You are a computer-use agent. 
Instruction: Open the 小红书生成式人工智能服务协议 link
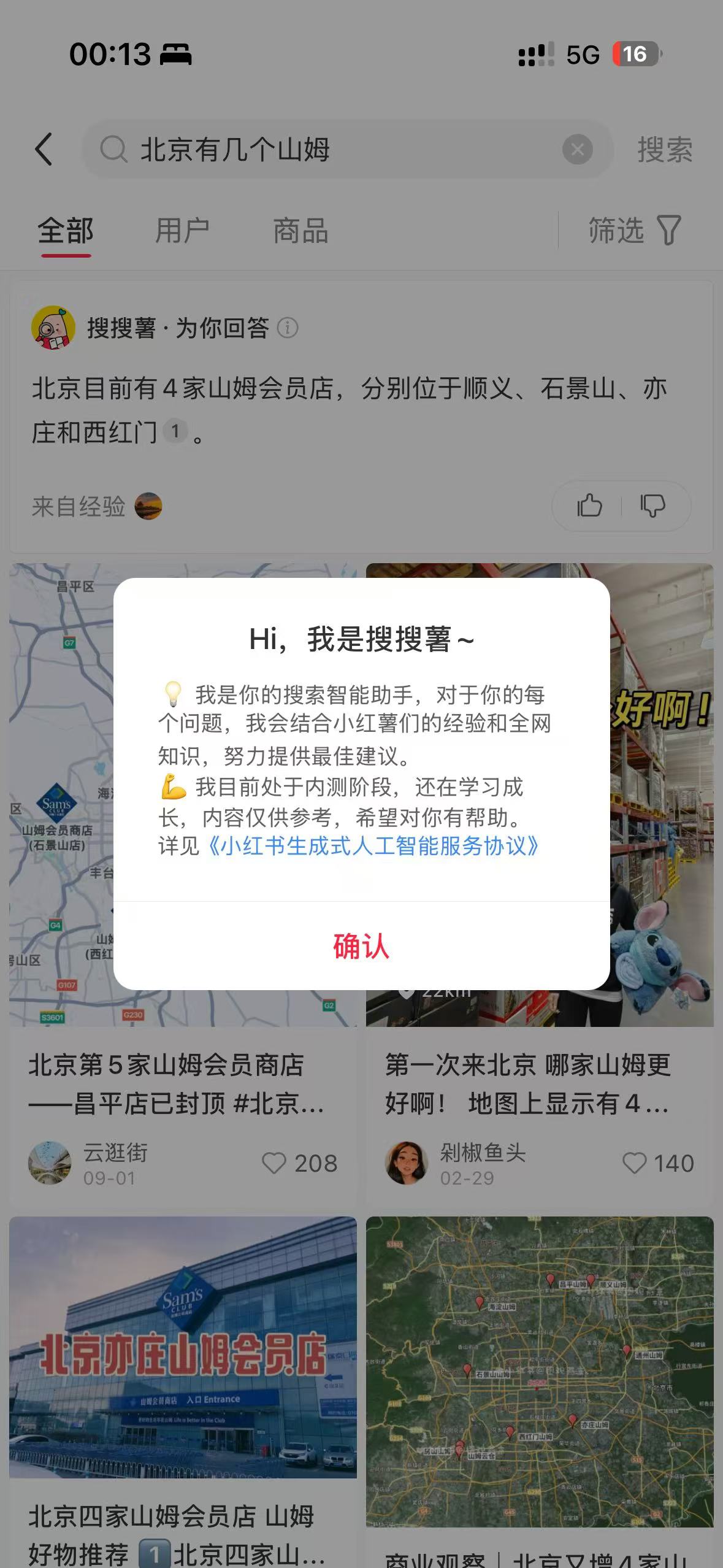(372, 846)
